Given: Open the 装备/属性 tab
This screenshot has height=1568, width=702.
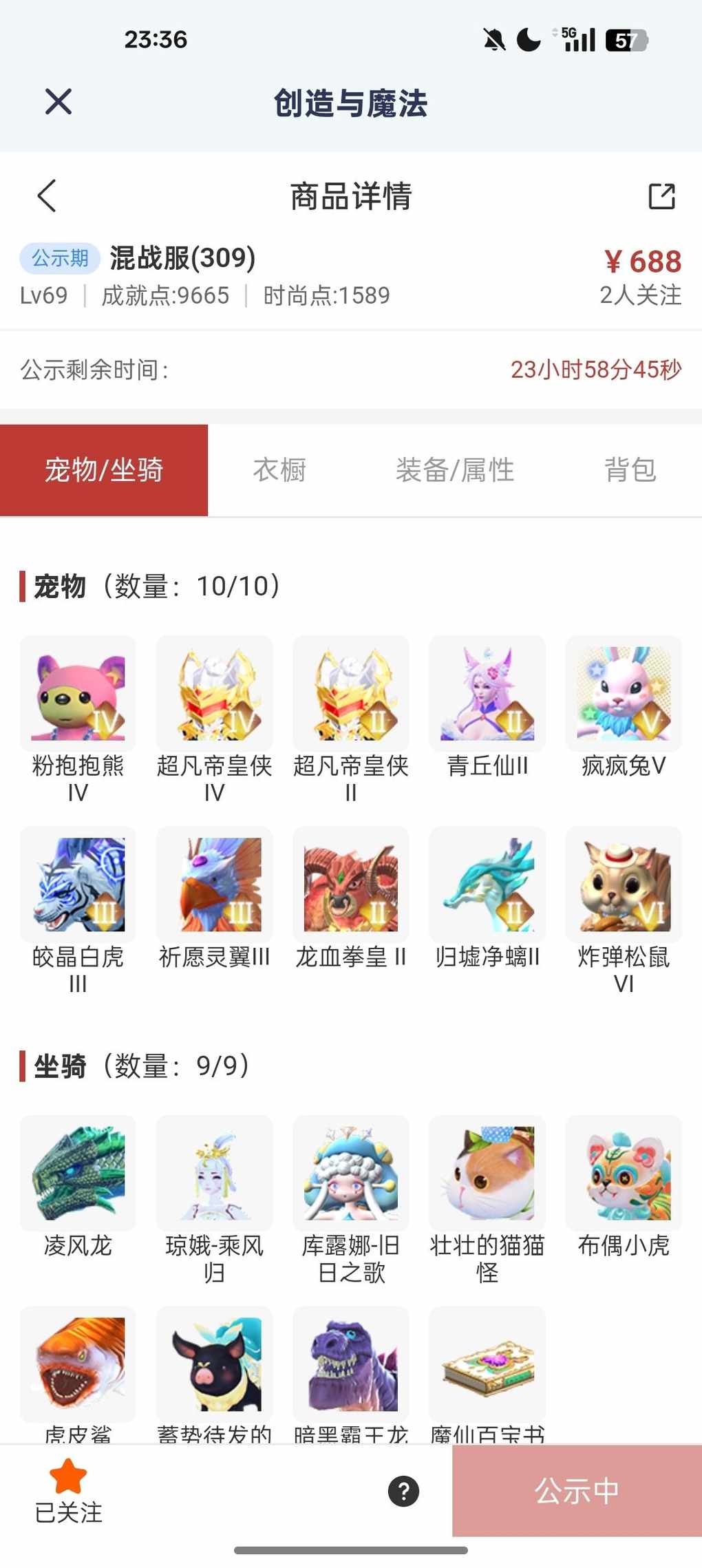Looking at the screenshot, I should pyautogui.click(x=455, y=470).
